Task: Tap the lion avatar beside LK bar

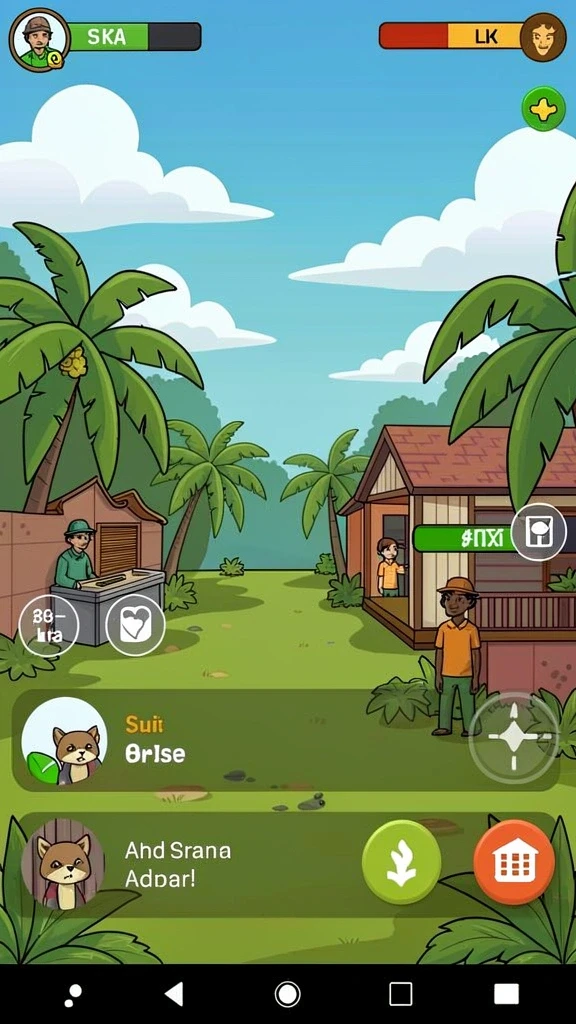Action: pyautogui.click(x=543, y=37)
